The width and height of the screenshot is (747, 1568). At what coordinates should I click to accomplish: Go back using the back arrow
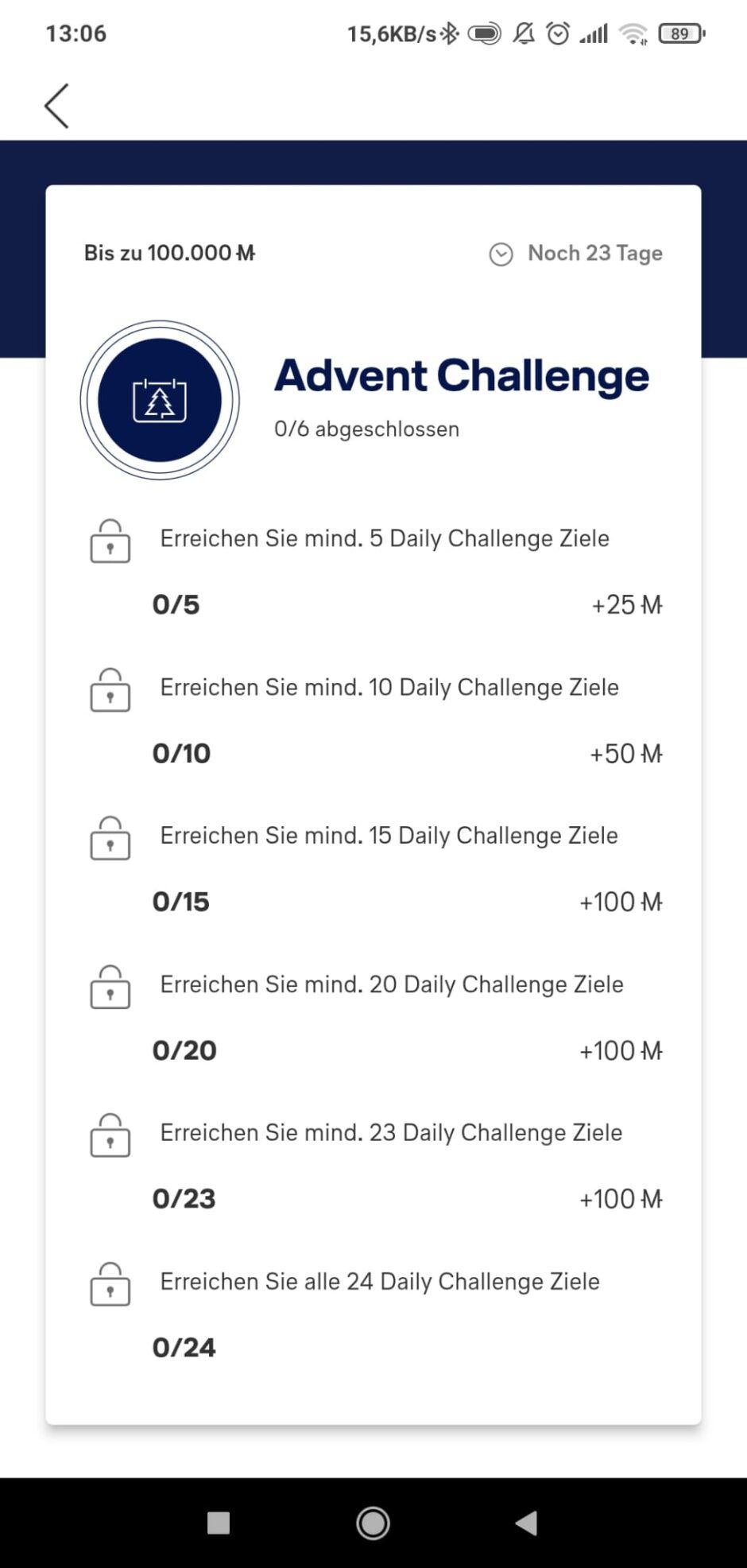(x=56, y=104)
